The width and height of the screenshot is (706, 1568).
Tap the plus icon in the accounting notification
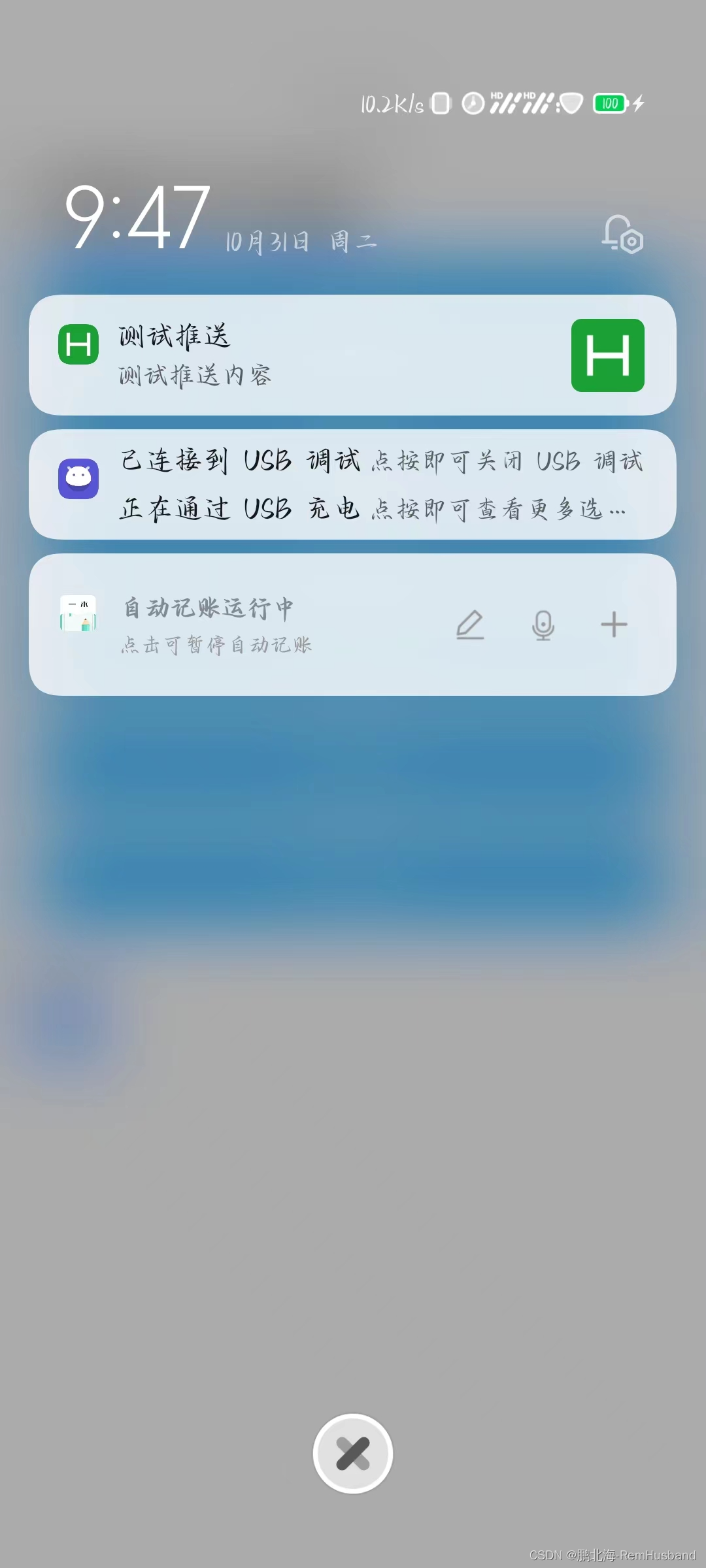click(x=614, y=625)
